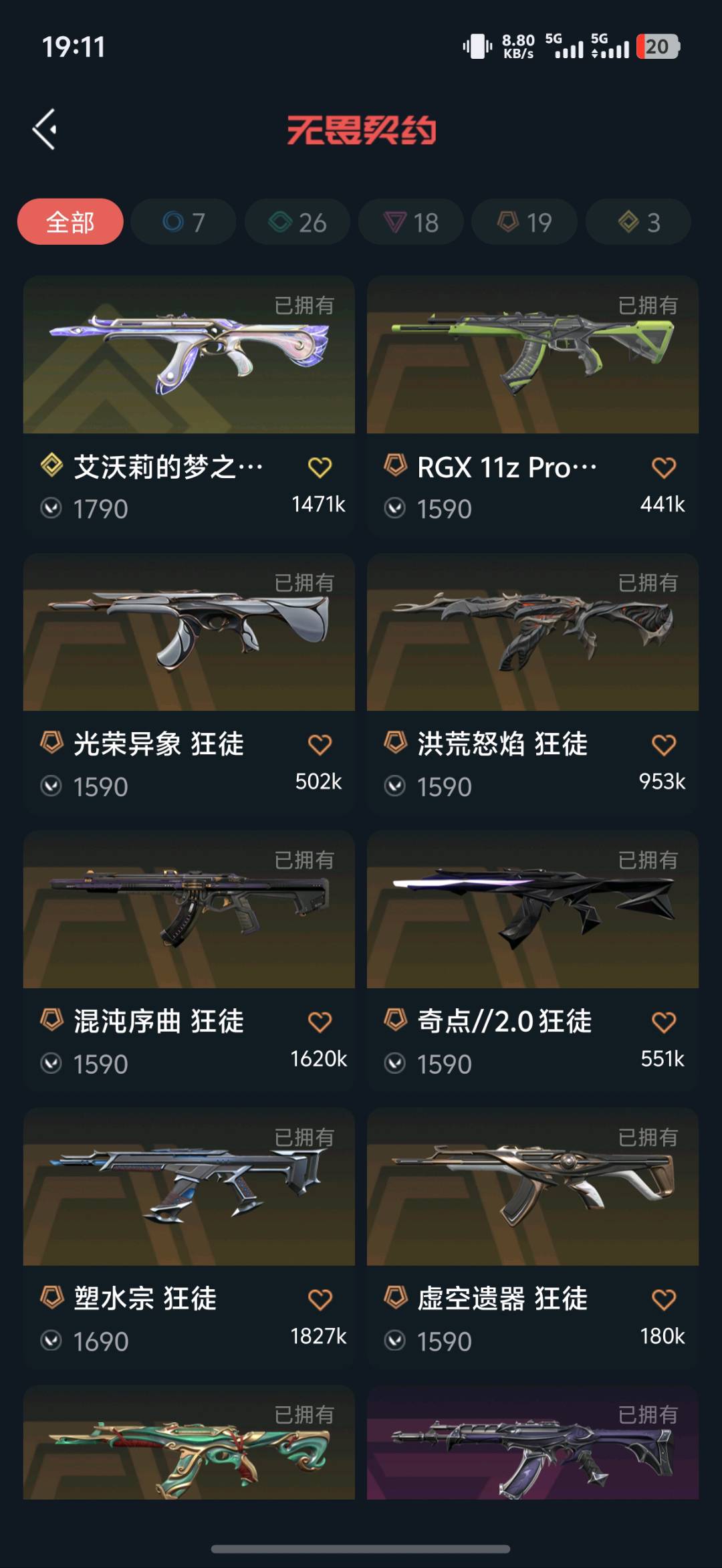Open the 虚空遗器 狂徒 skin card
Image resolution: width=722 pixels, height=1568 pixels.
[x=532, y=1188]
